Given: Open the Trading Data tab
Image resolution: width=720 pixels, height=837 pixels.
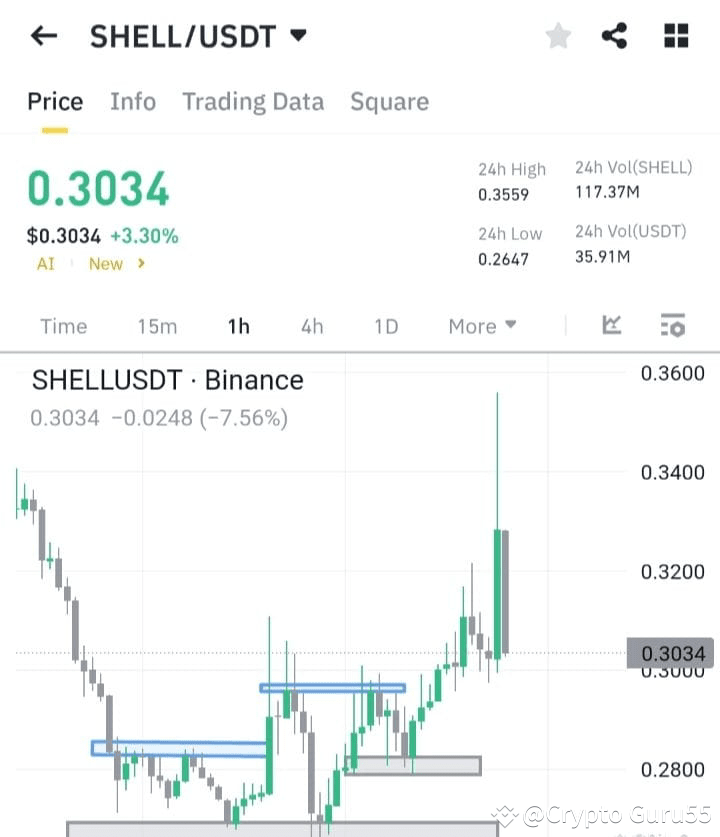Looking at the screenshot, I should [x=252, y=101].
